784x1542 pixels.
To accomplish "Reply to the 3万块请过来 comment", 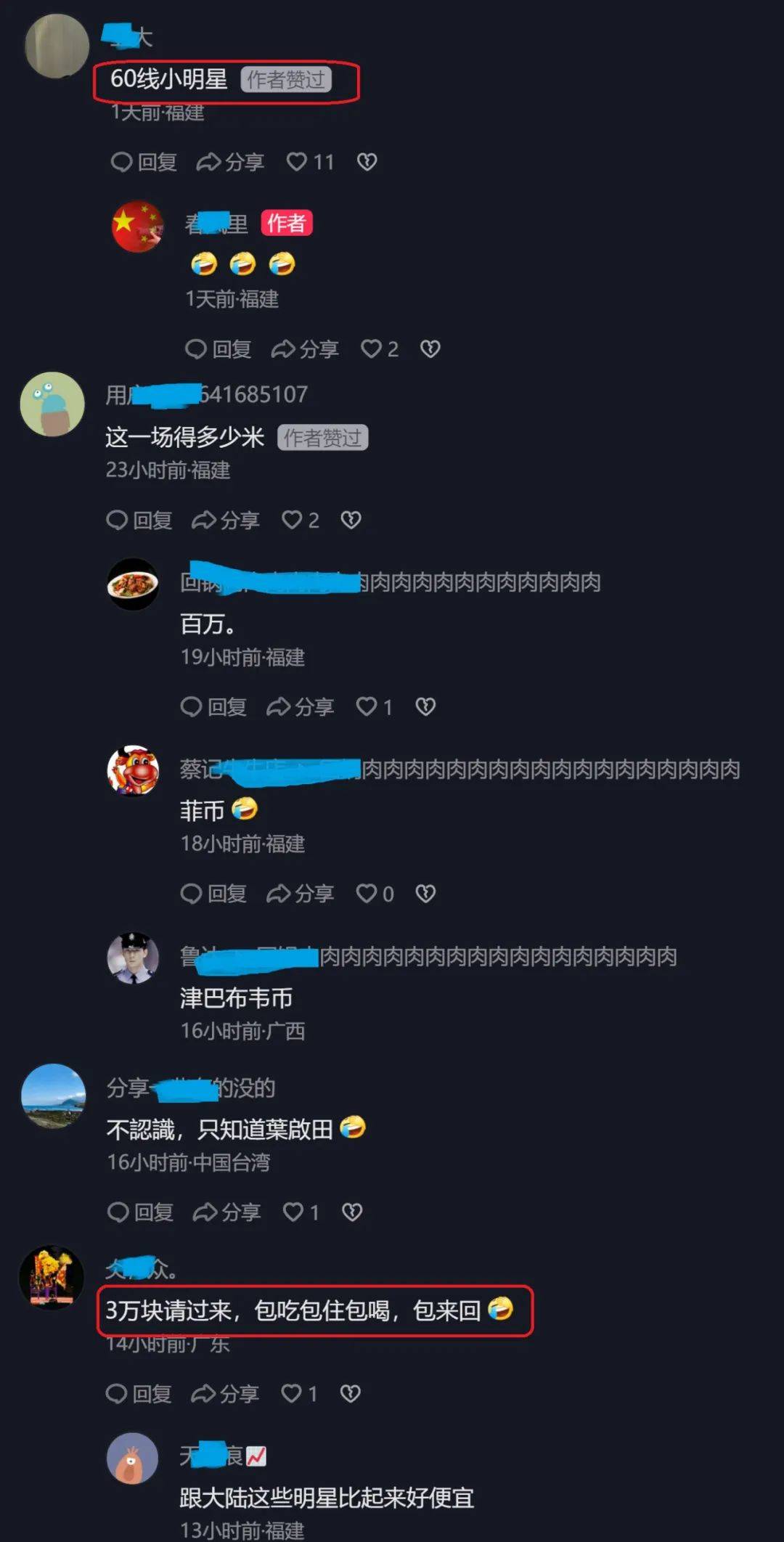I will click(x=139, y=1393).
